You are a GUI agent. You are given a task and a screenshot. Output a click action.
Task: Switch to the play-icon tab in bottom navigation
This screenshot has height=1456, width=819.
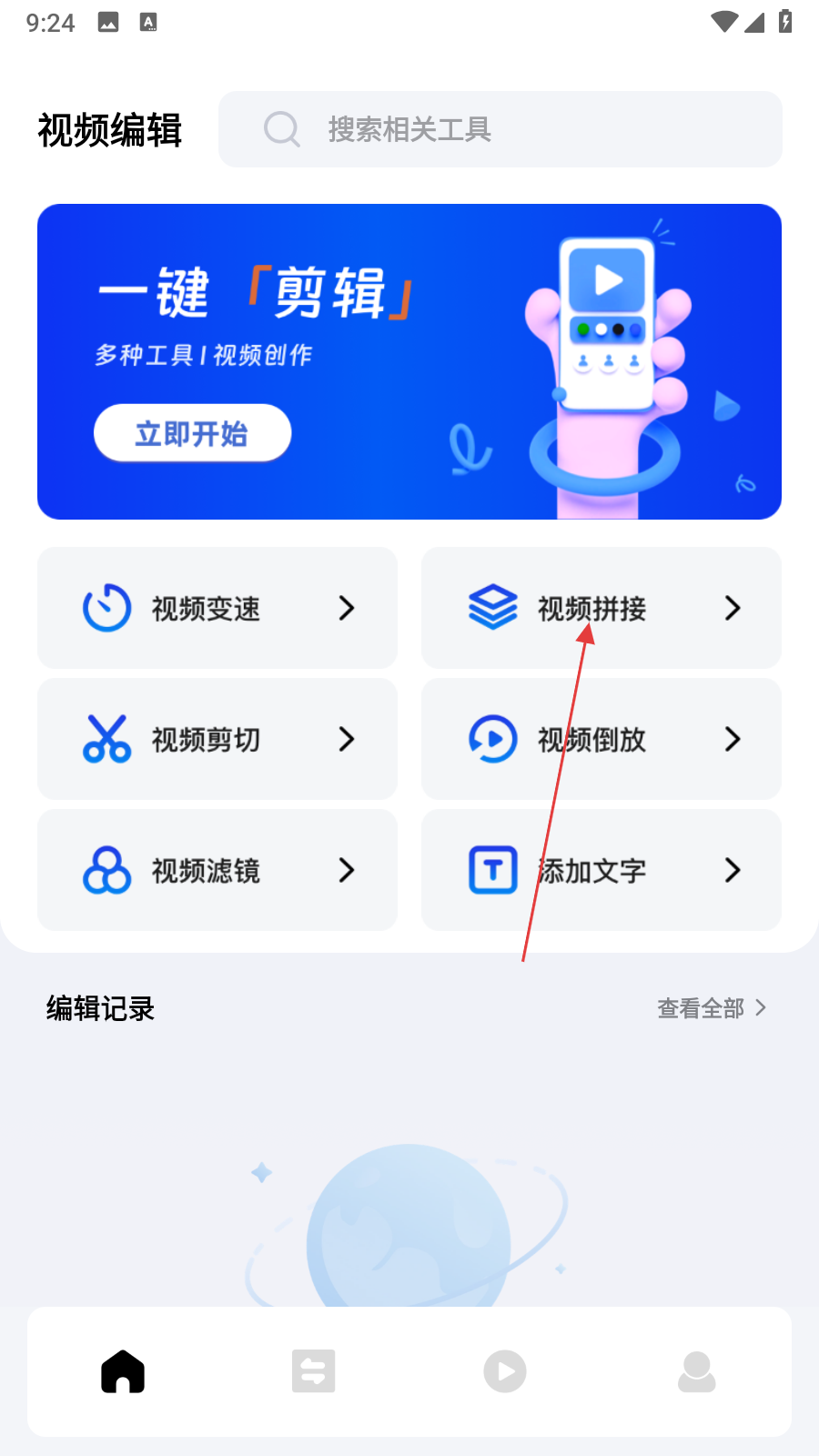pos(505,1371)
